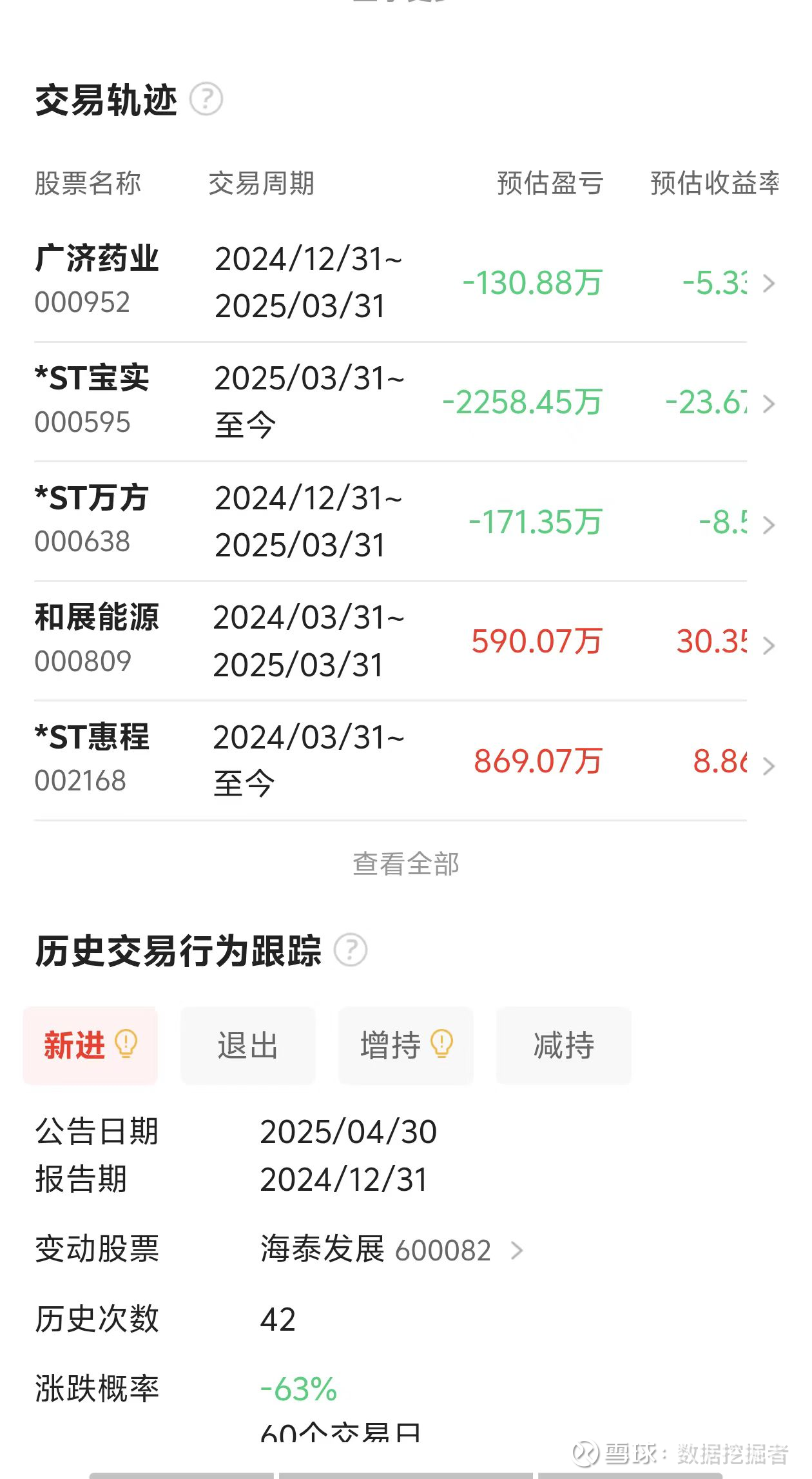
Task: Open the *ST宝实 000595 trade row
Action: pyautogui.click(x=406, y=402)
